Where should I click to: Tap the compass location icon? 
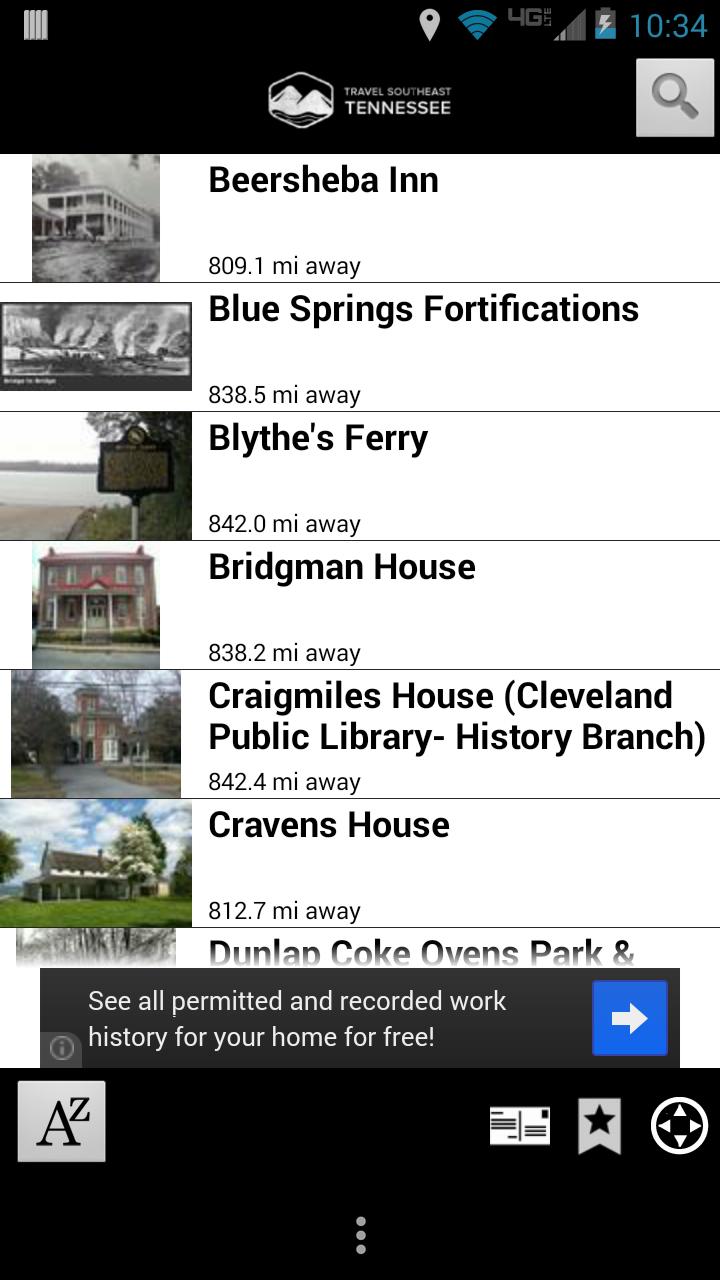[680, 1126]
